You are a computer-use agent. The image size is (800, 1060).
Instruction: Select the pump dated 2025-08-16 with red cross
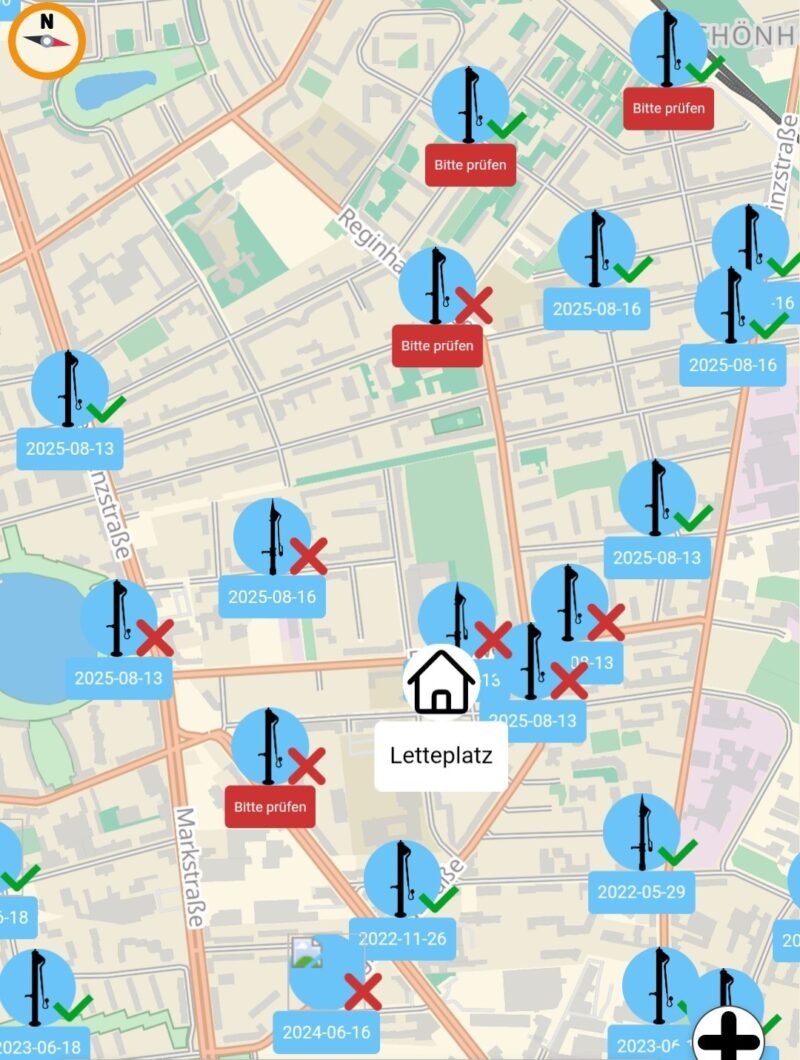point(272,538)
